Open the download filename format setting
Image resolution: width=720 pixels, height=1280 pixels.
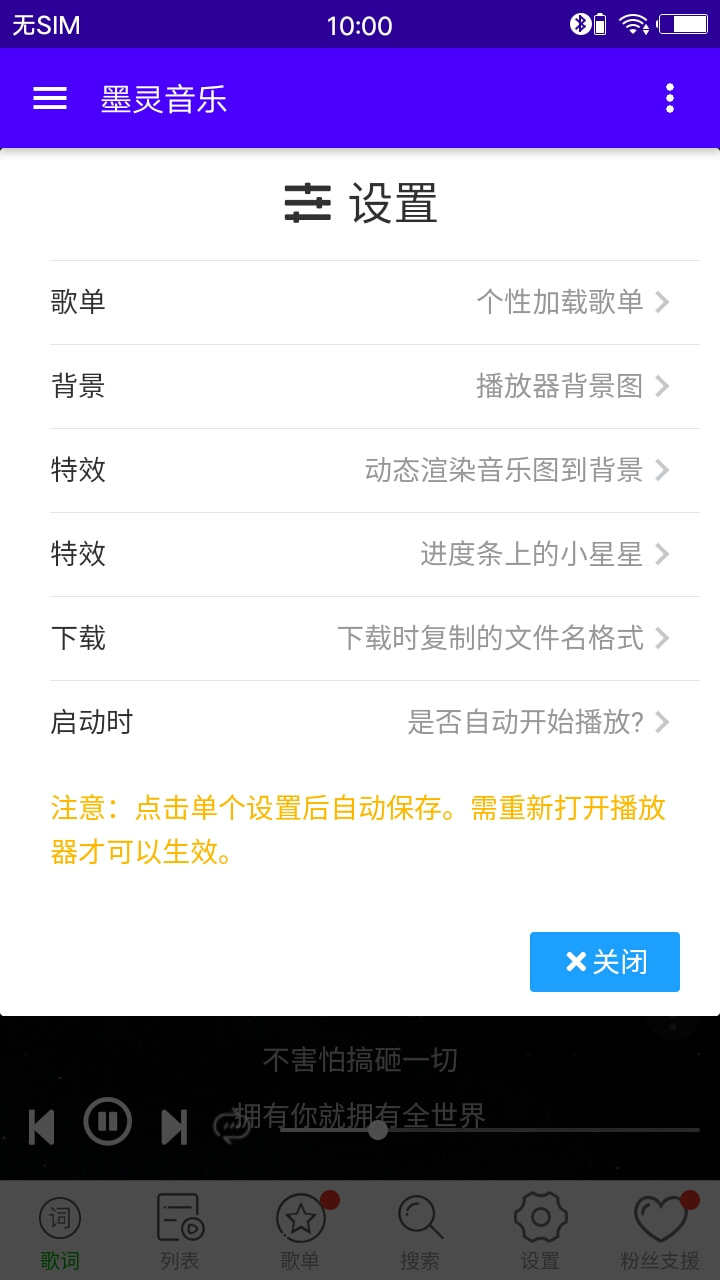pos(360,638)
